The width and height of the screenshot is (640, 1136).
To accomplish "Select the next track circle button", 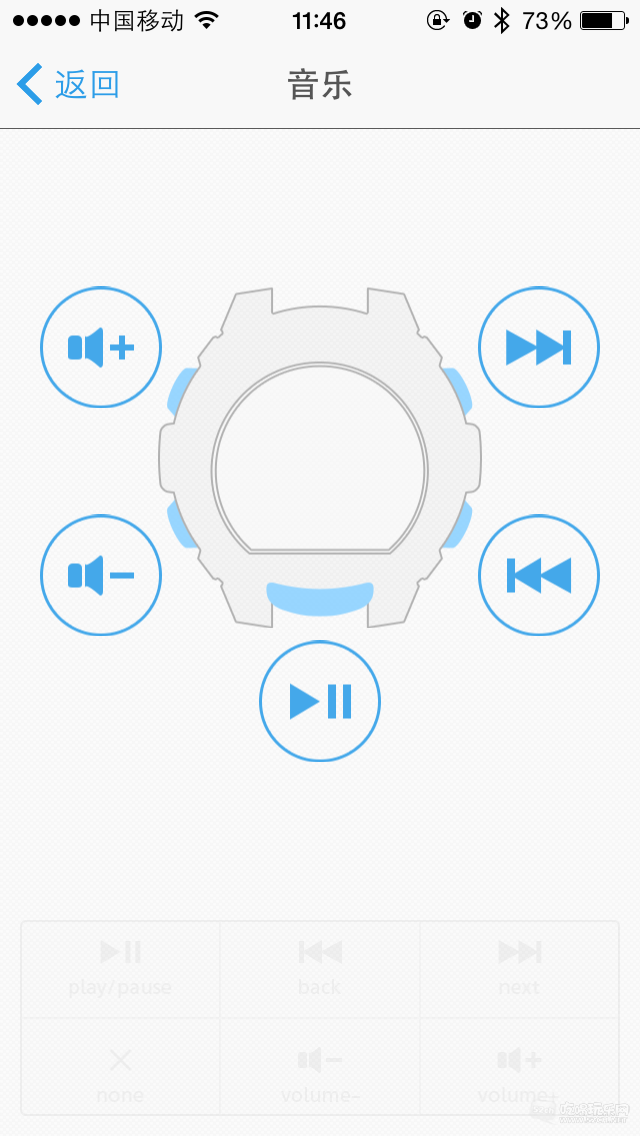I will coord(539,347).
